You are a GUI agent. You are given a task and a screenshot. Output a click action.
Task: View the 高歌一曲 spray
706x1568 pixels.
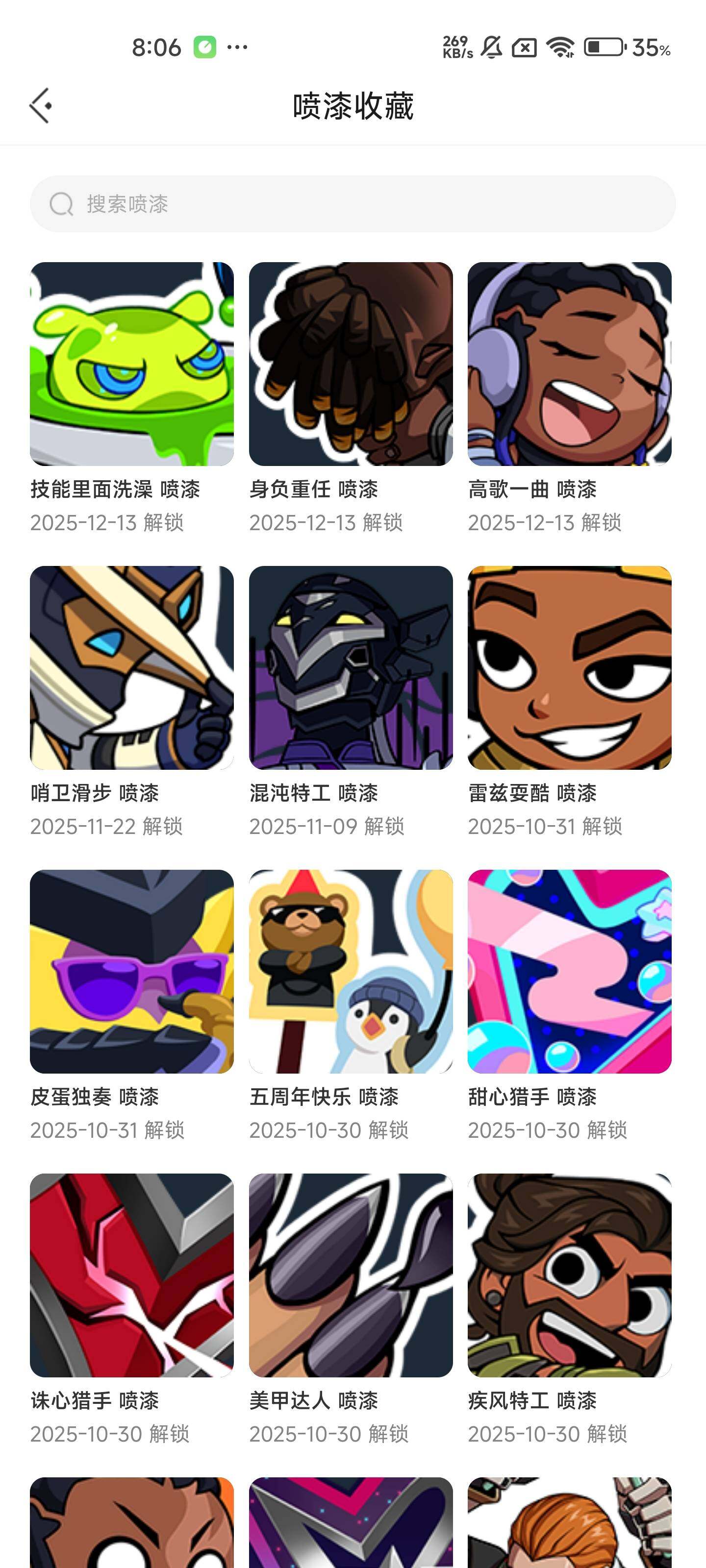click(x=569, y=364)
